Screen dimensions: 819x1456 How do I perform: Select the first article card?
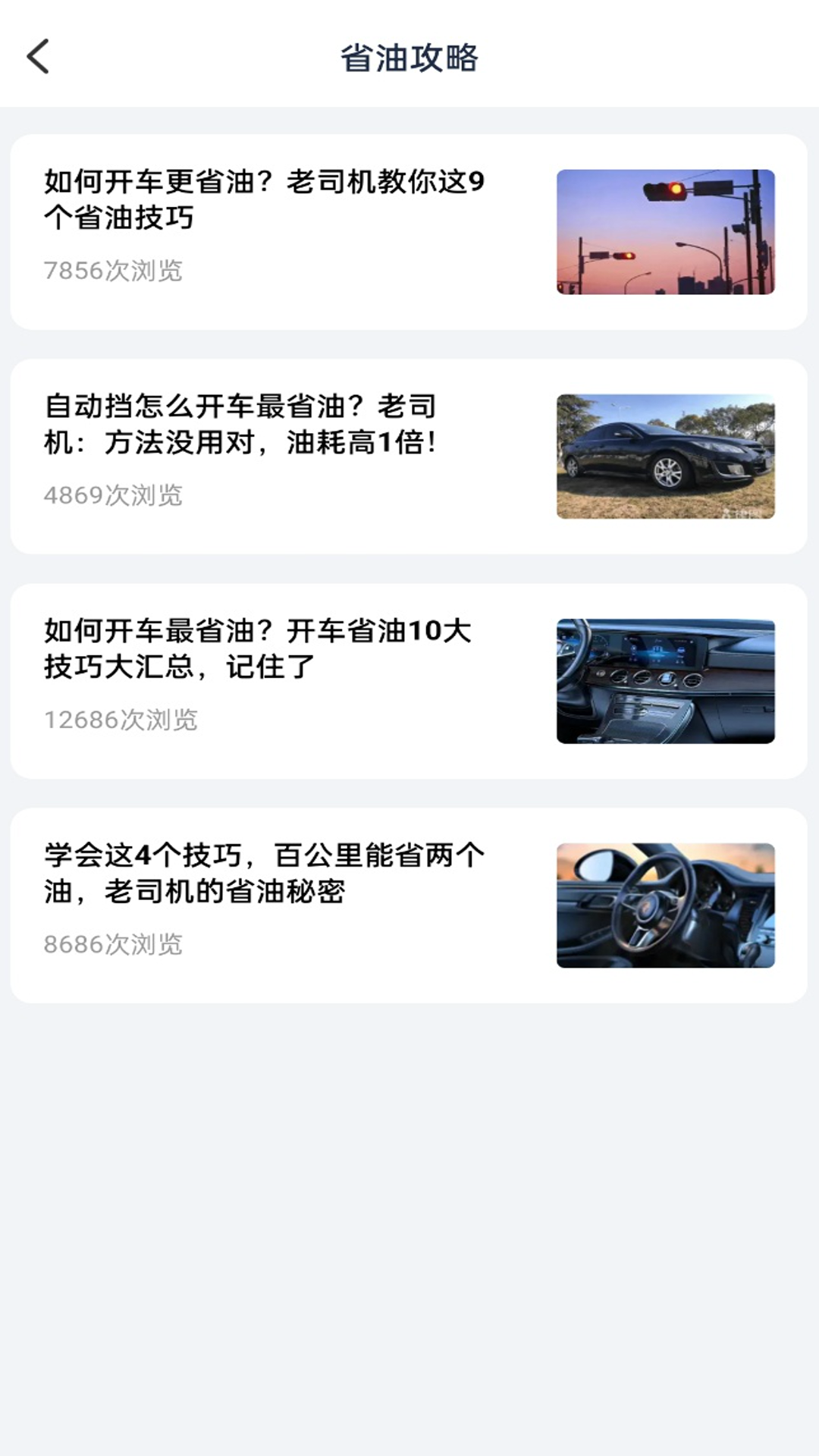(409, 227)
